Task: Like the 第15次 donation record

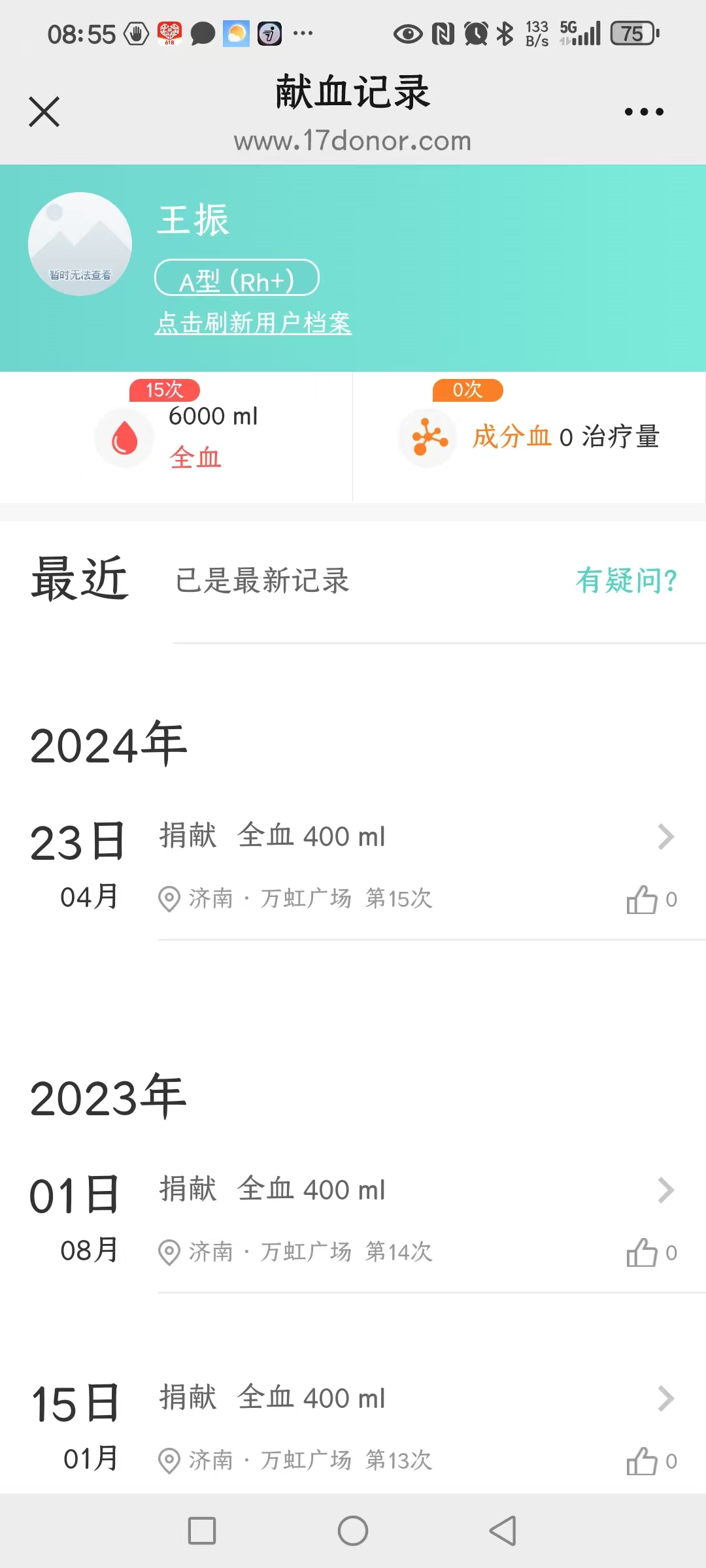Action: [x=652, y=900]
